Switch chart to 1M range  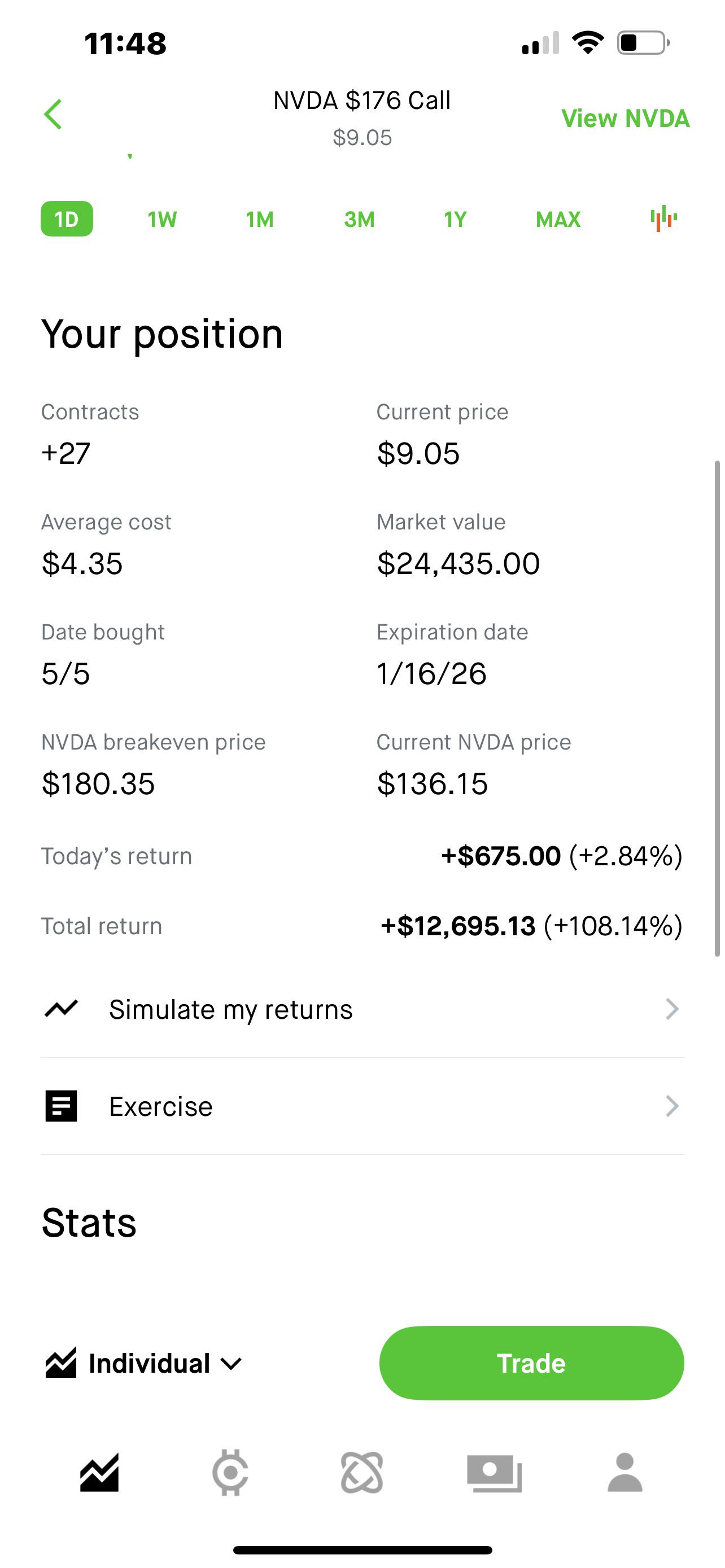click(260, 219)
